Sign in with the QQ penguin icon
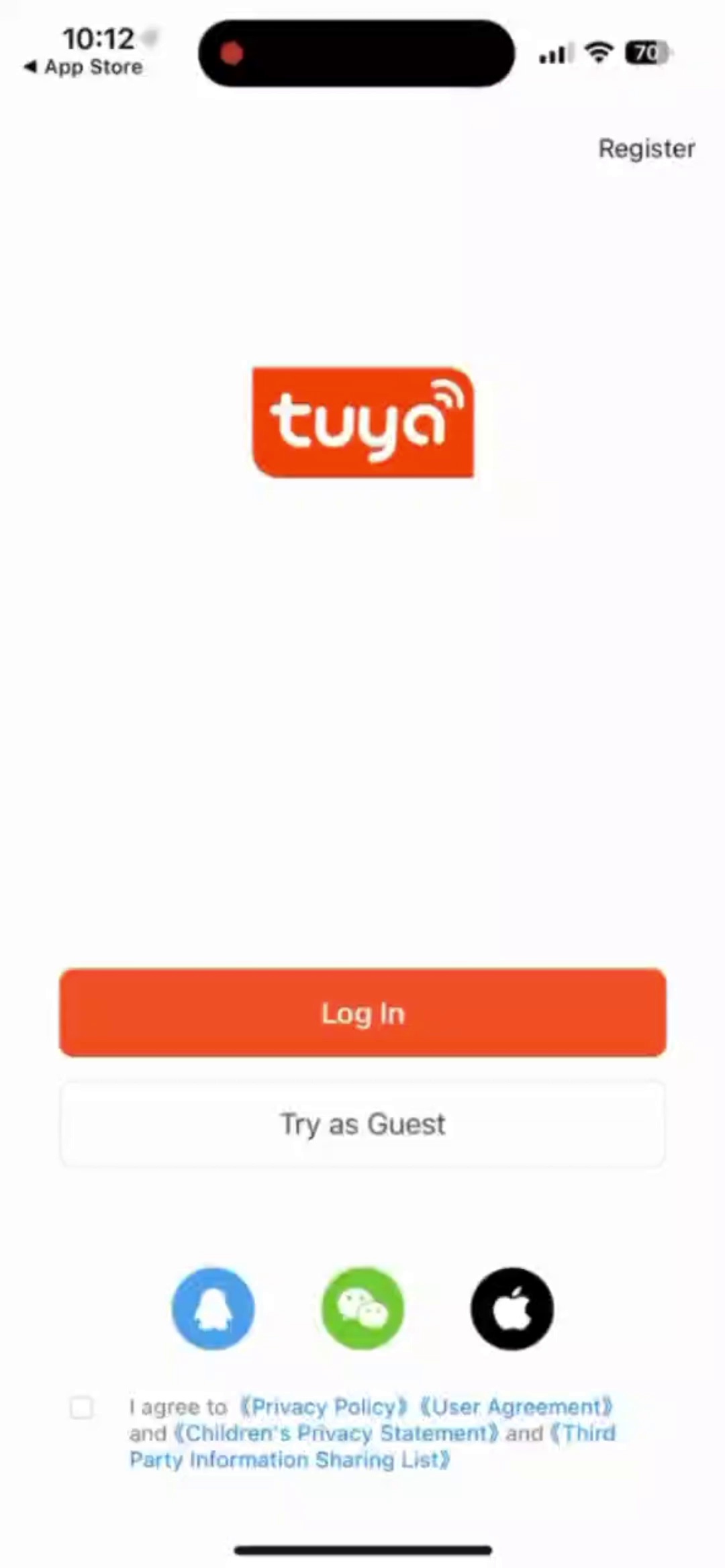The width and height of the screenshot is (725, 1568). click(x=213, y=1308)
